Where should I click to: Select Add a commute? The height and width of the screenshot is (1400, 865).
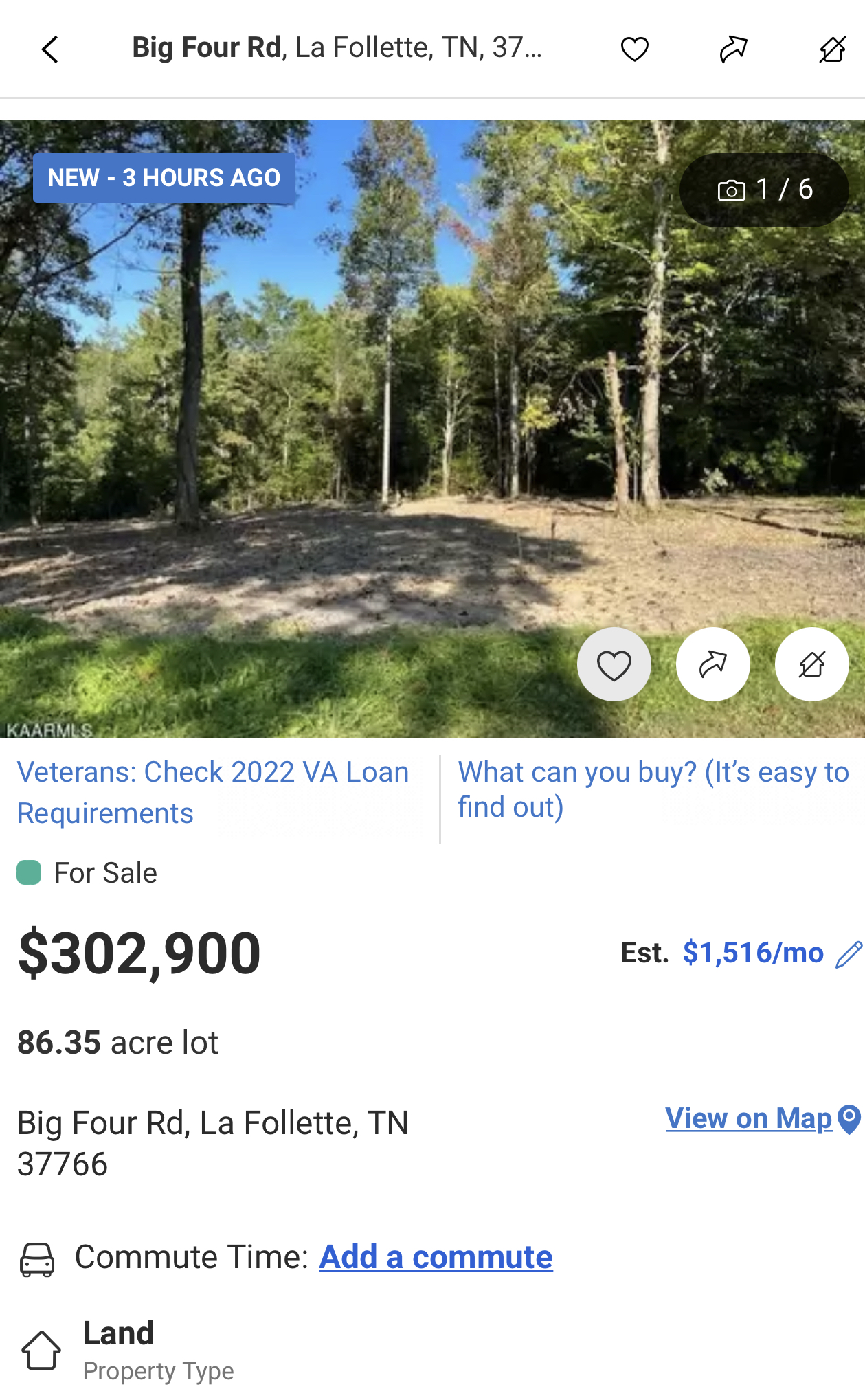point(436,1257)
